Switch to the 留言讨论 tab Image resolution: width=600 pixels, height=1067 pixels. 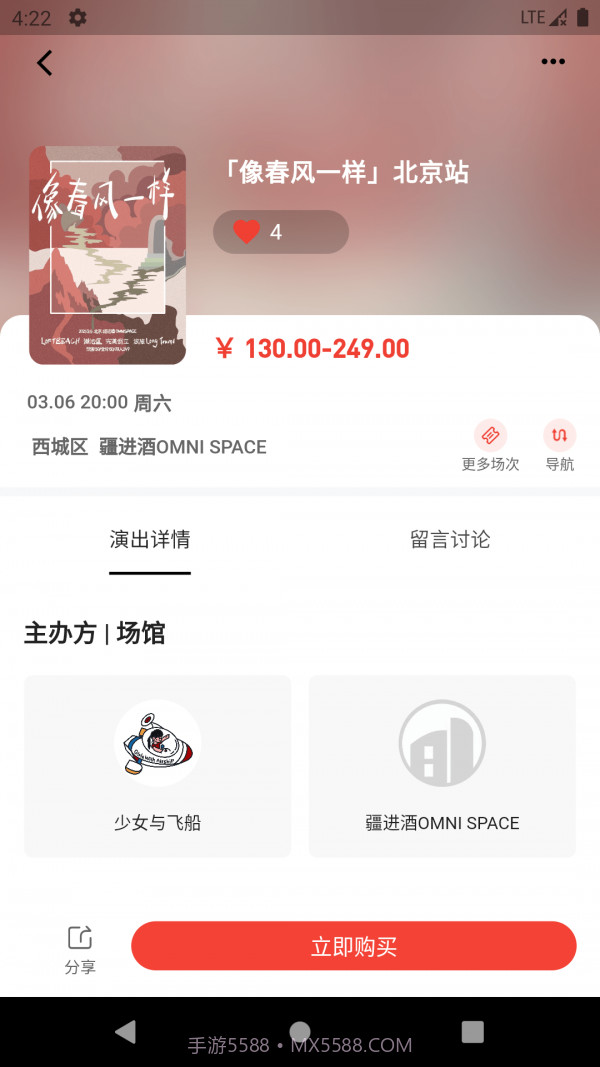click(450, 540)
